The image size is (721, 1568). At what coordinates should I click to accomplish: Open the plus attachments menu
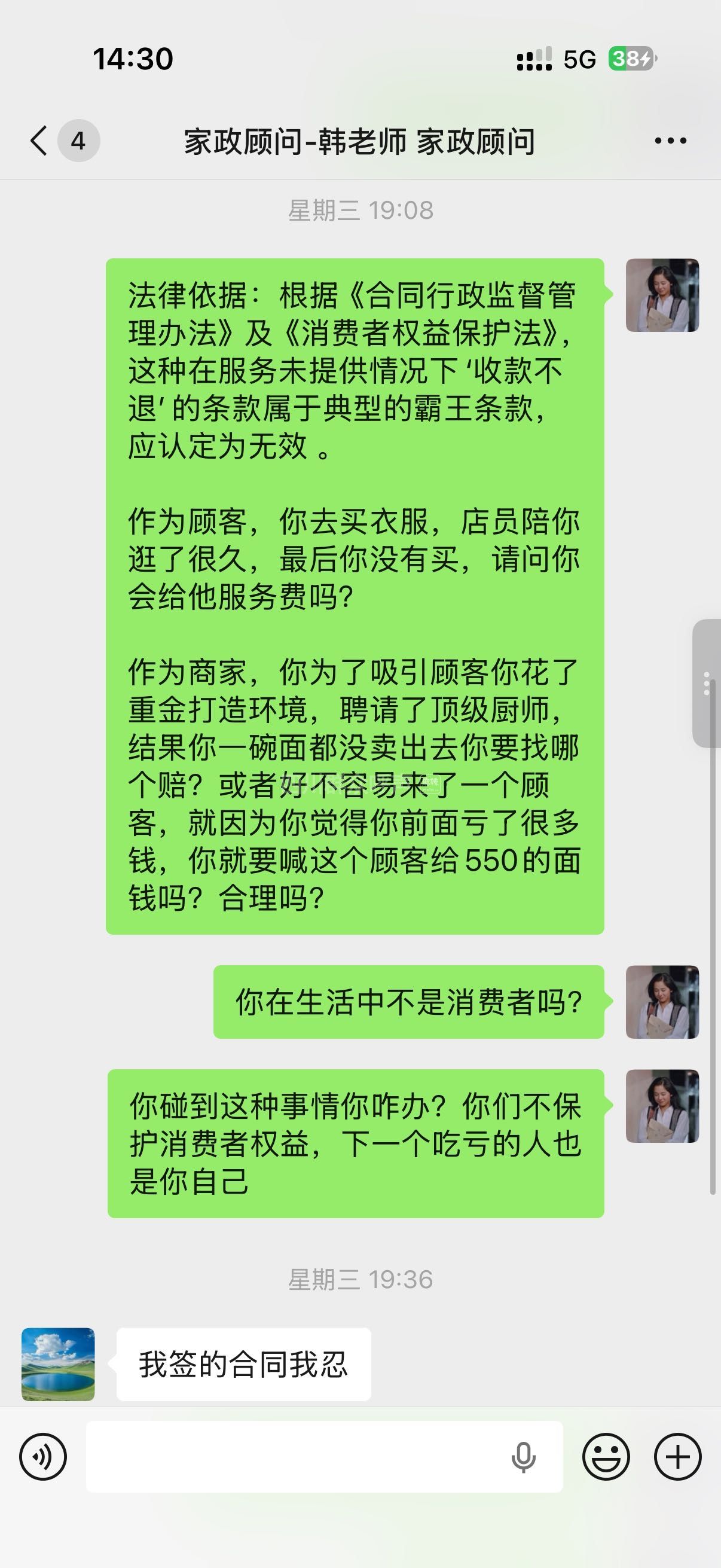click(677, 1457)
